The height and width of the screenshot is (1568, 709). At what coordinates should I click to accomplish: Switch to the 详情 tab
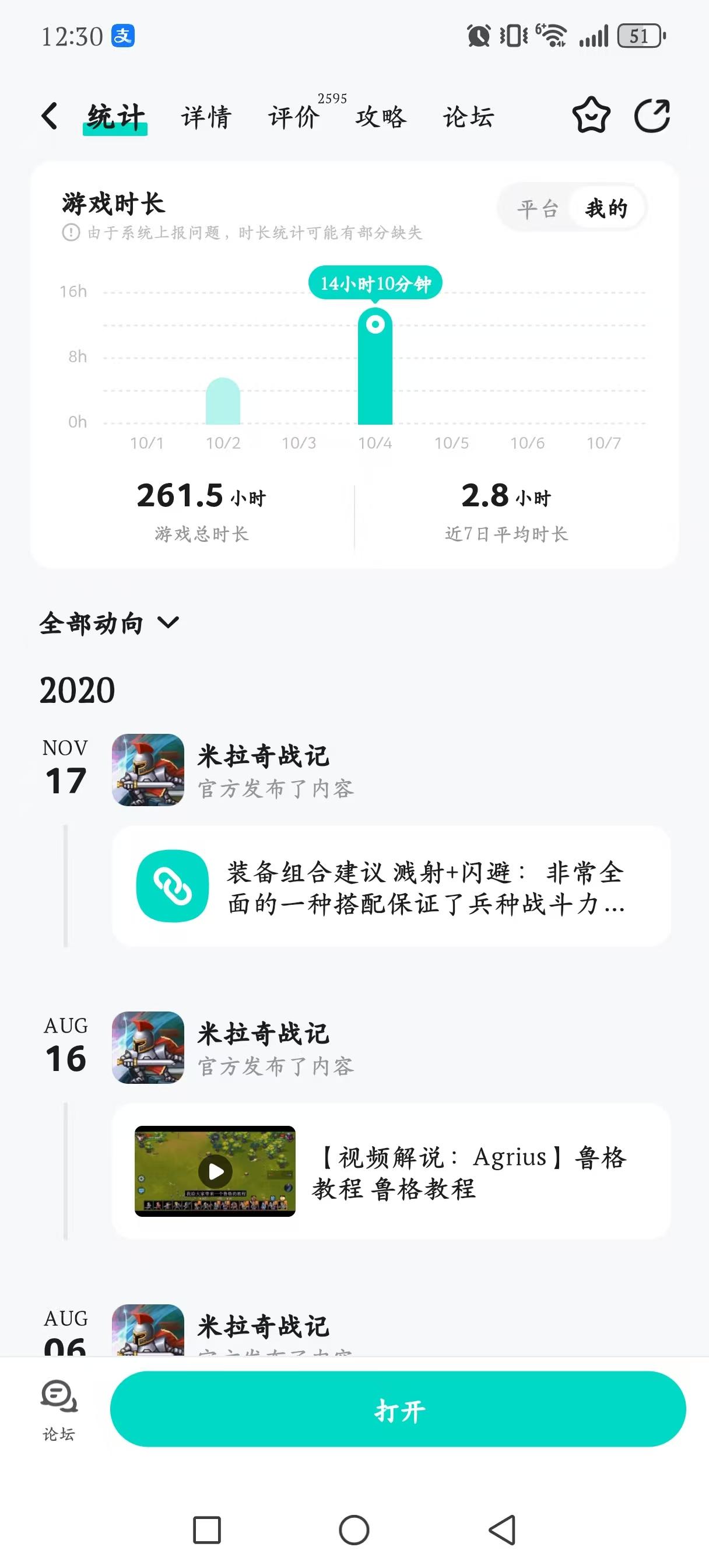pyautogui.click(x=206, y=117)
